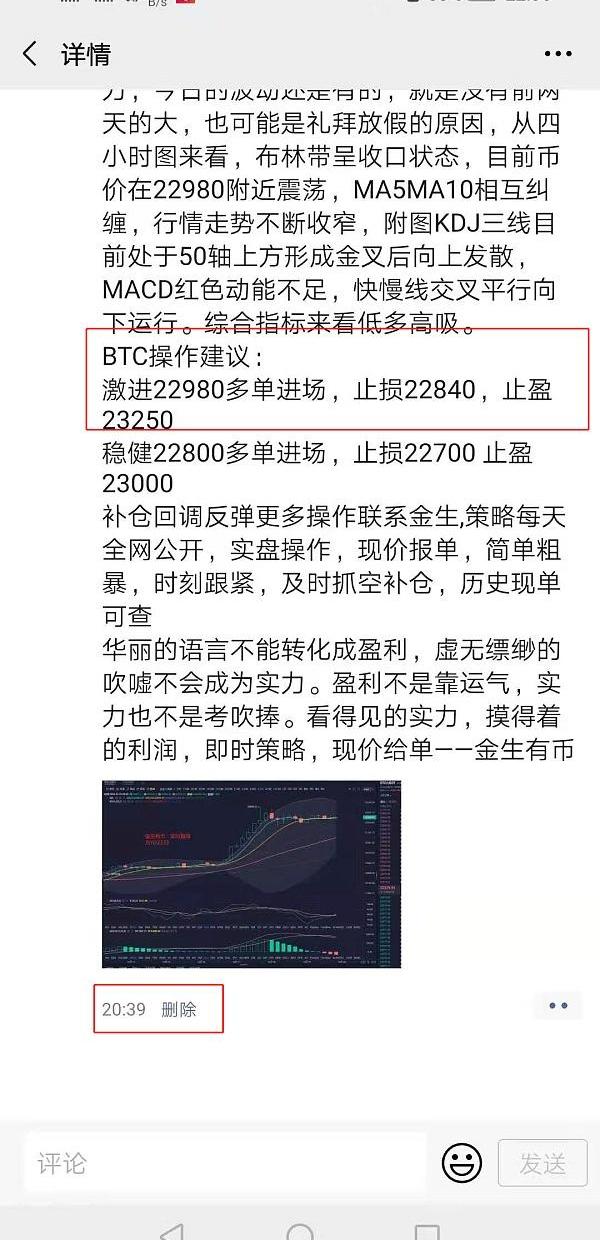600x1240 pixels.
Task: Open the emoji picker
Action: point(461,1163)
